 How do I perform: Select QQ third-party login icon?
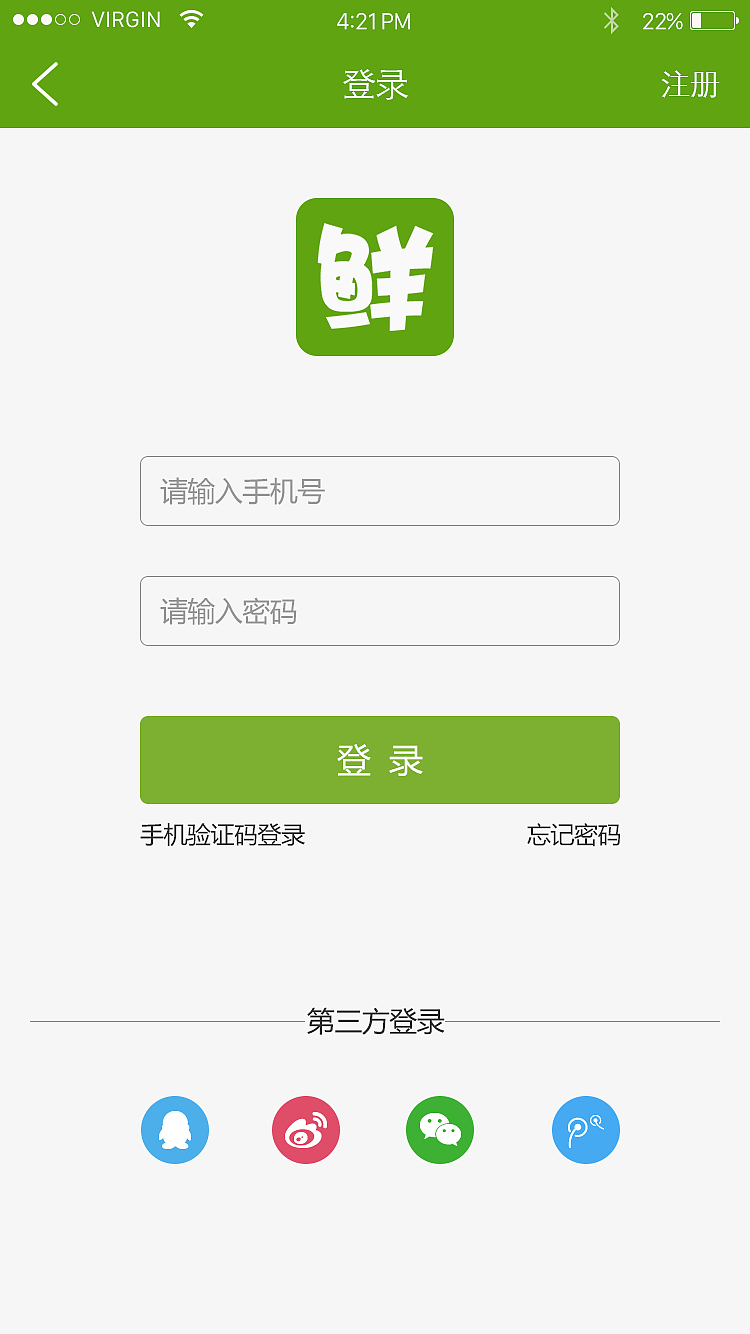tap(175, 1129)
